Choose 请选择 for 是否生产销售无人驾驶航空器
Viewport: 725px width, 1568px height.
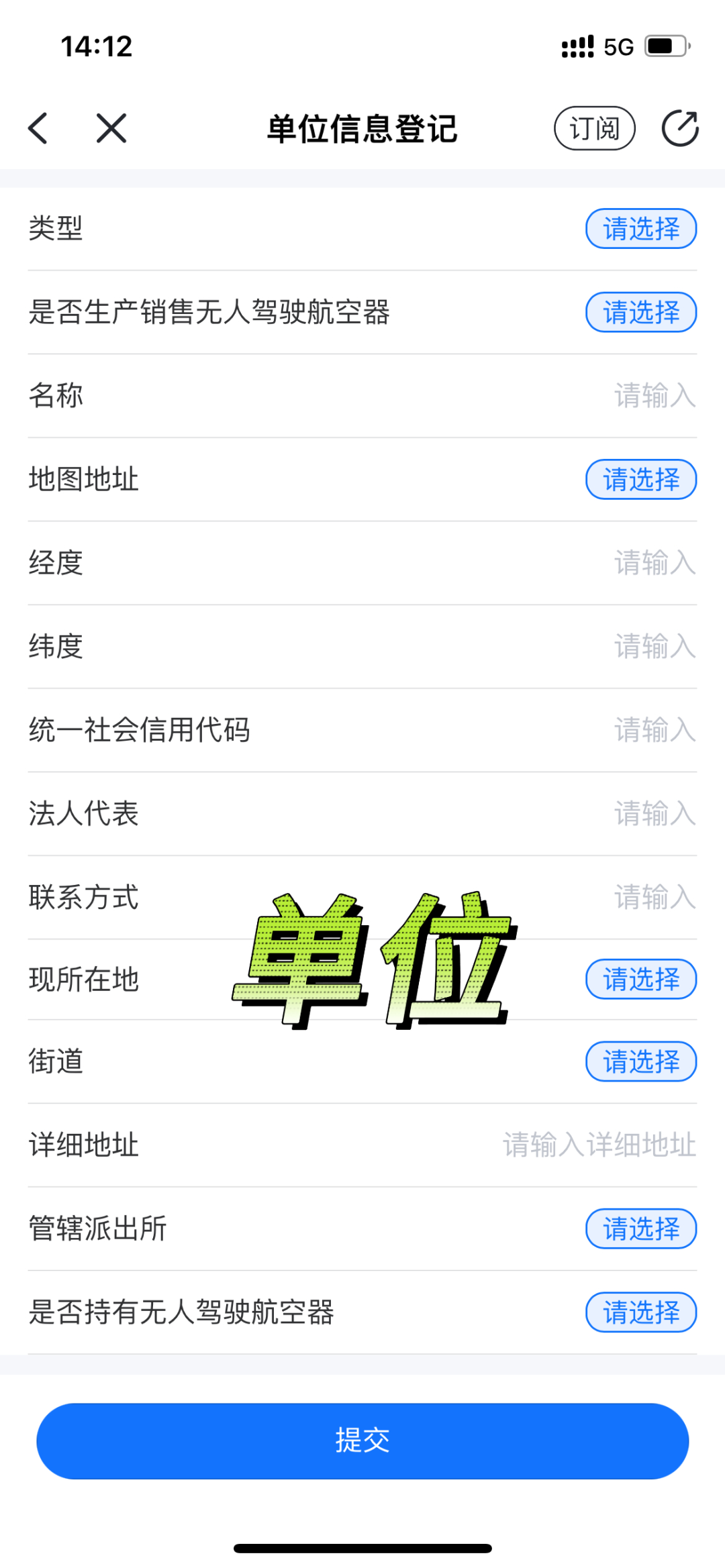(640, 312)
